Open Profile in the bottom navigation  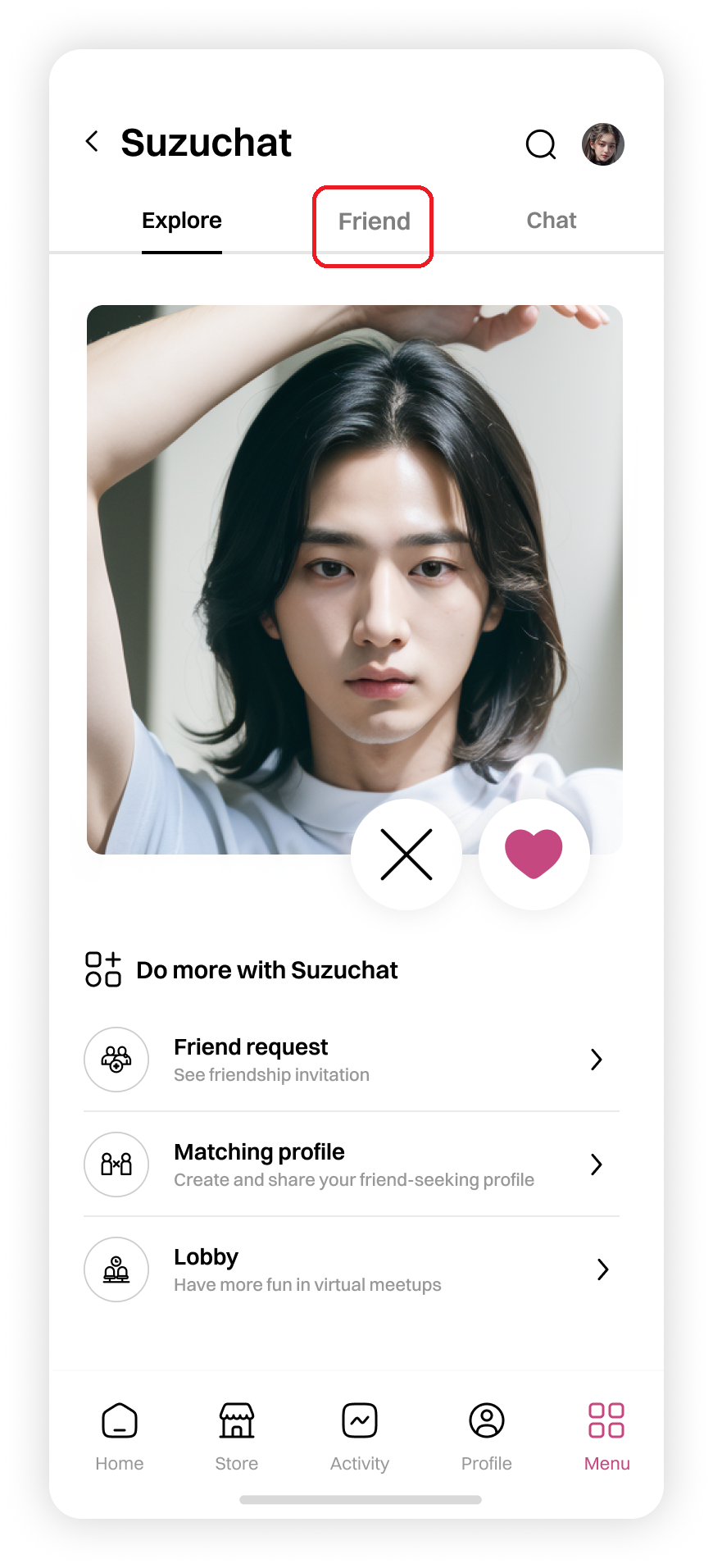487,1434
